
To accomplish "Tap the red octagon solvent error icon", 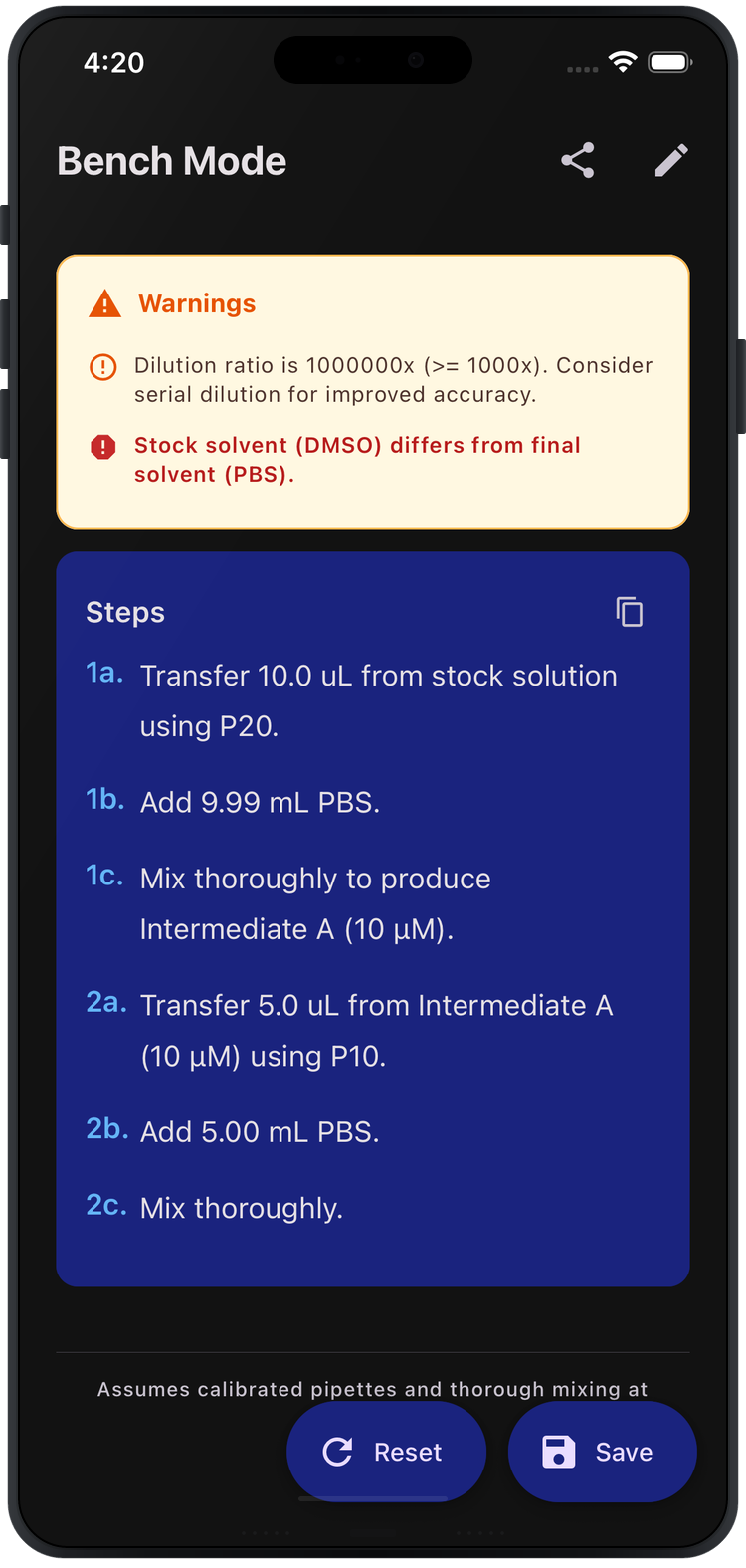I will 102,447.
